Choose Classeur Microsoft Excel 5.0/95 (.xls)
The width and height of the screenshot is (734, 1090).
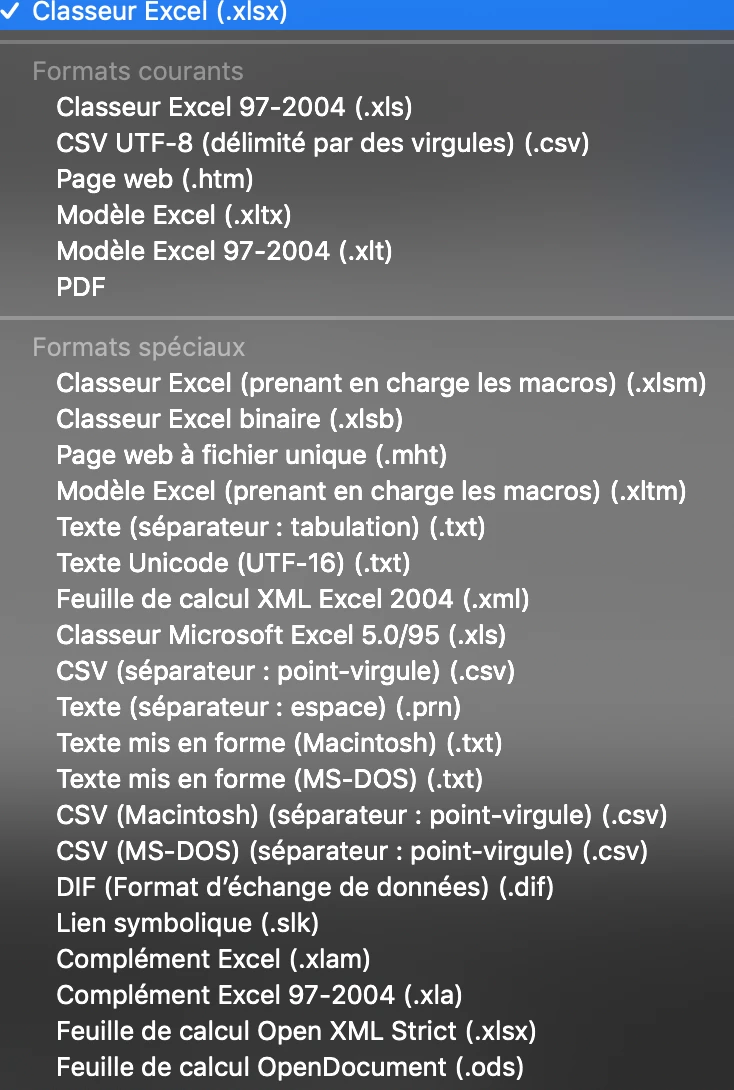(x=281, y=635)
